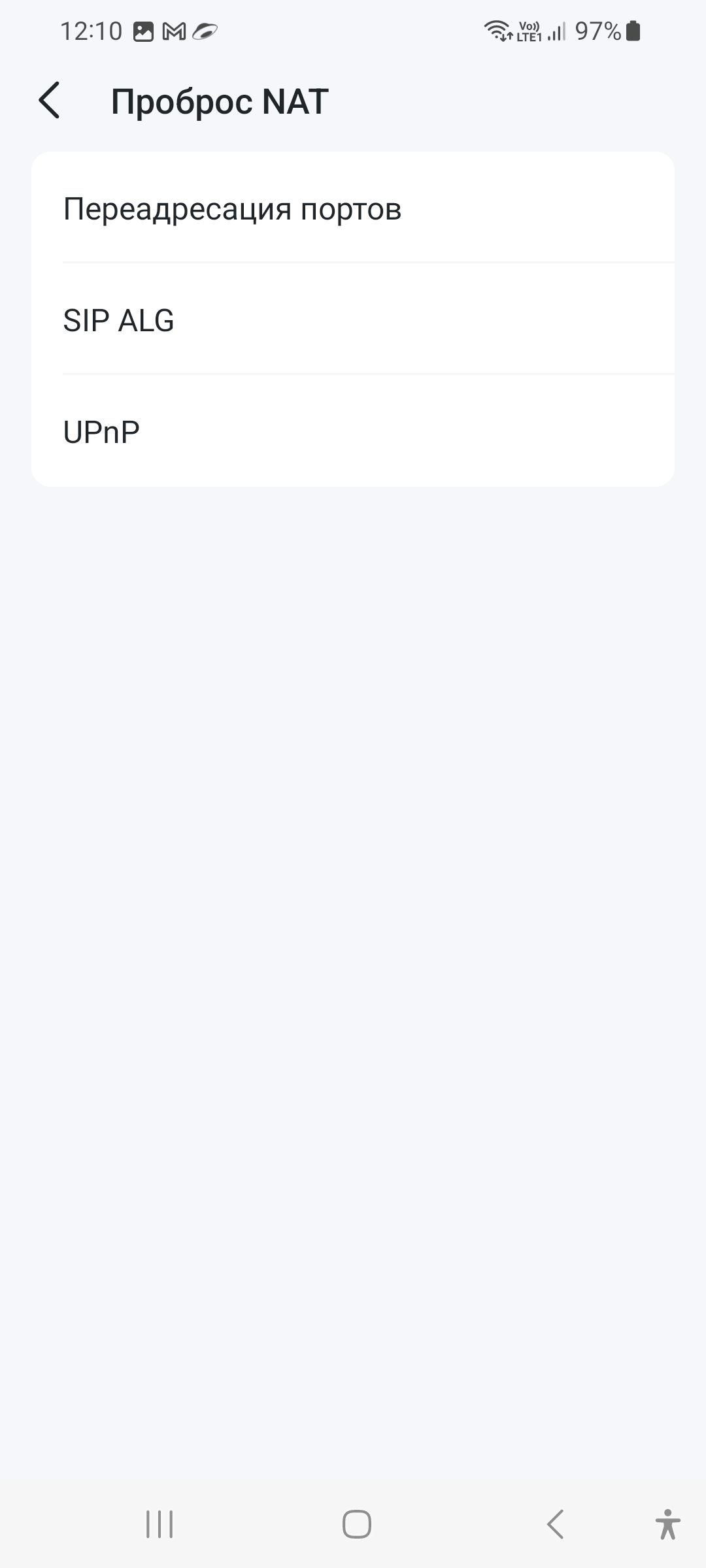Open recent apps from navigation bar
The image size is (706, 1568).
point(160,1524)
